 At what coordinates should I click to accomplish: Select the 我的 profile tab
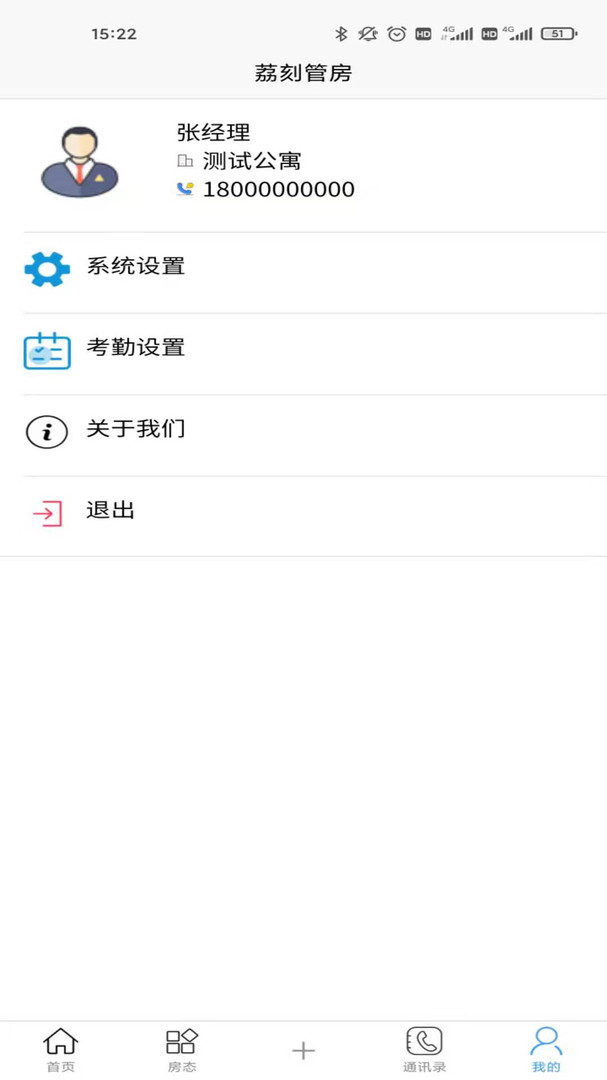pos(546,1049)
